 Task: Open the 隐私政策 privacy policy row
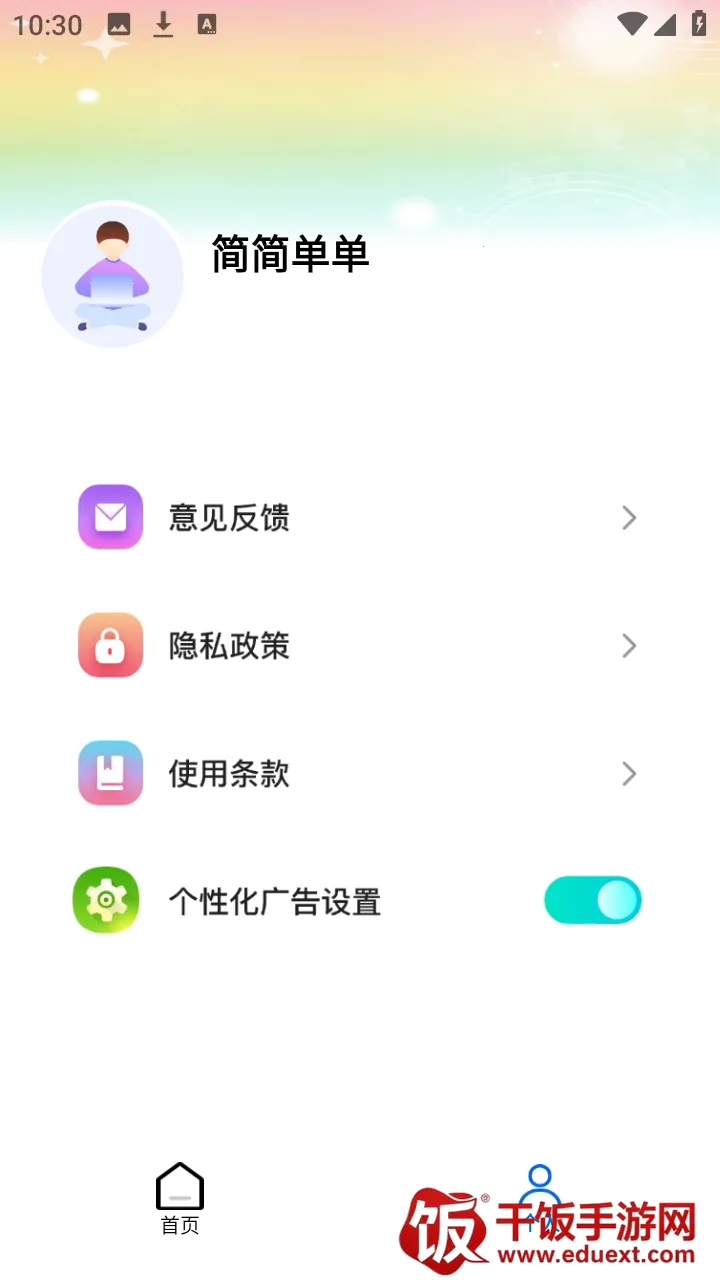pos(358,646)
